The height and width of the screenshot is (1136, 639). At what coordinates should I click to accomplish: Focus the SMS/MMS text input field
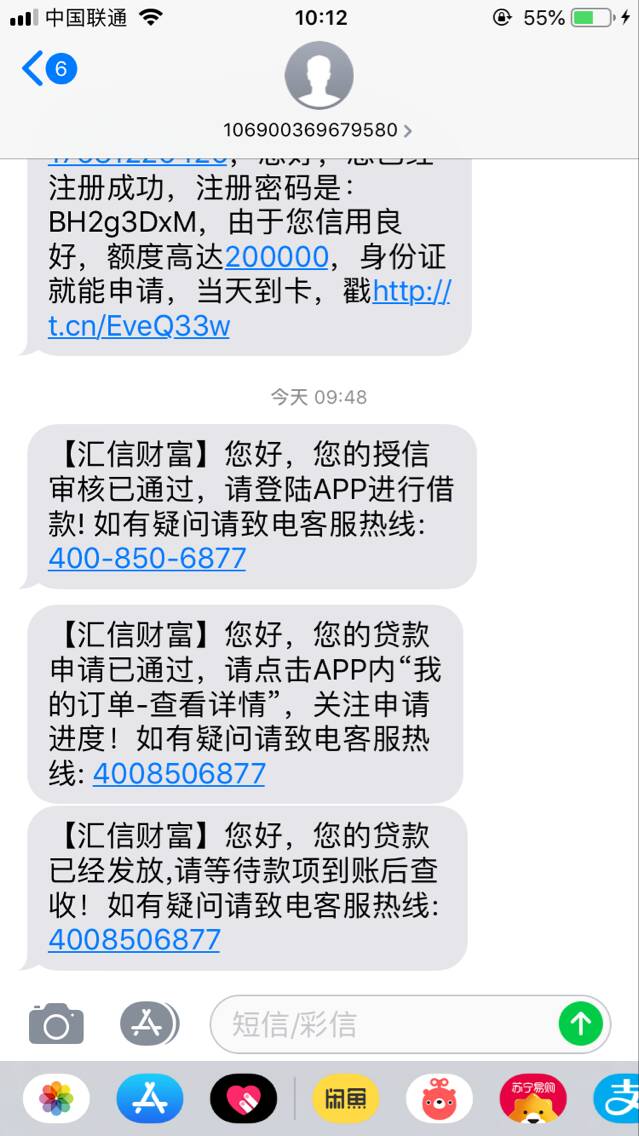384,1024
